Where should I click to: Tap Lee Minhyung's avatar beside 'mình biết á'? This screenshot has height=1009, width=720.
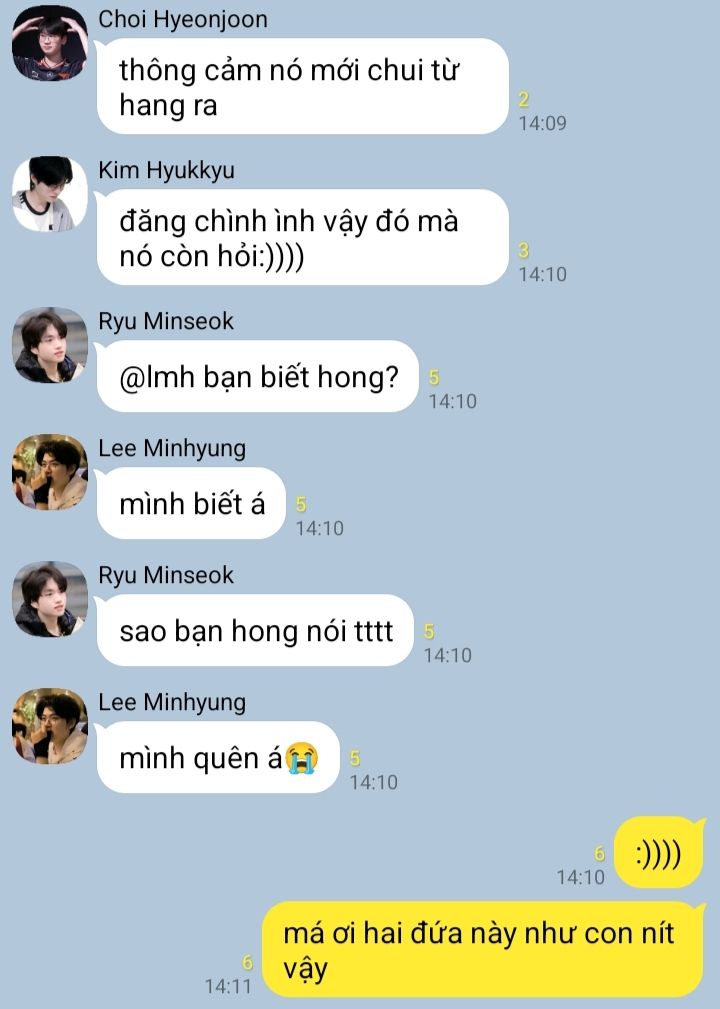pyautogui.click(x=49, y=472)
